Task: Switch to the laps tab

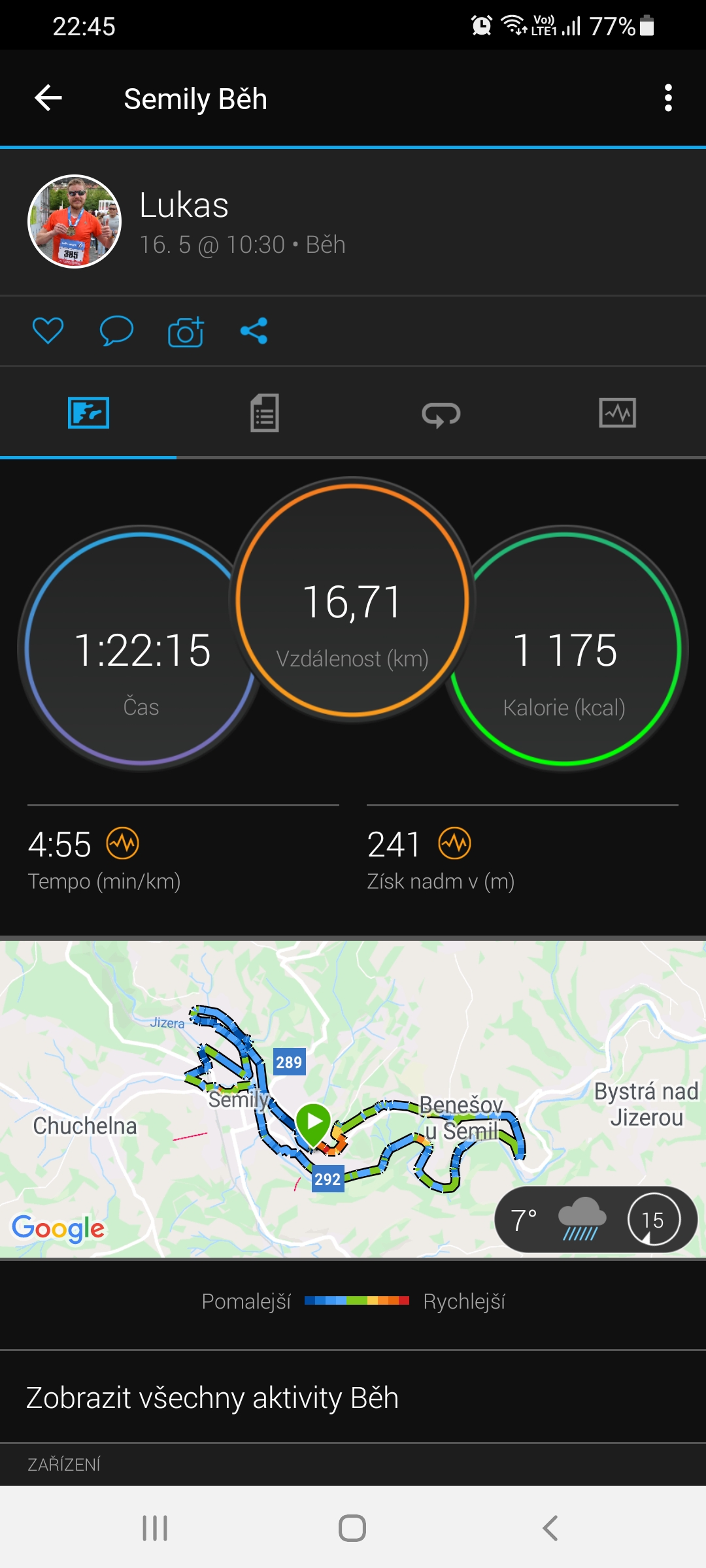Action: click(x=441, y=414)
